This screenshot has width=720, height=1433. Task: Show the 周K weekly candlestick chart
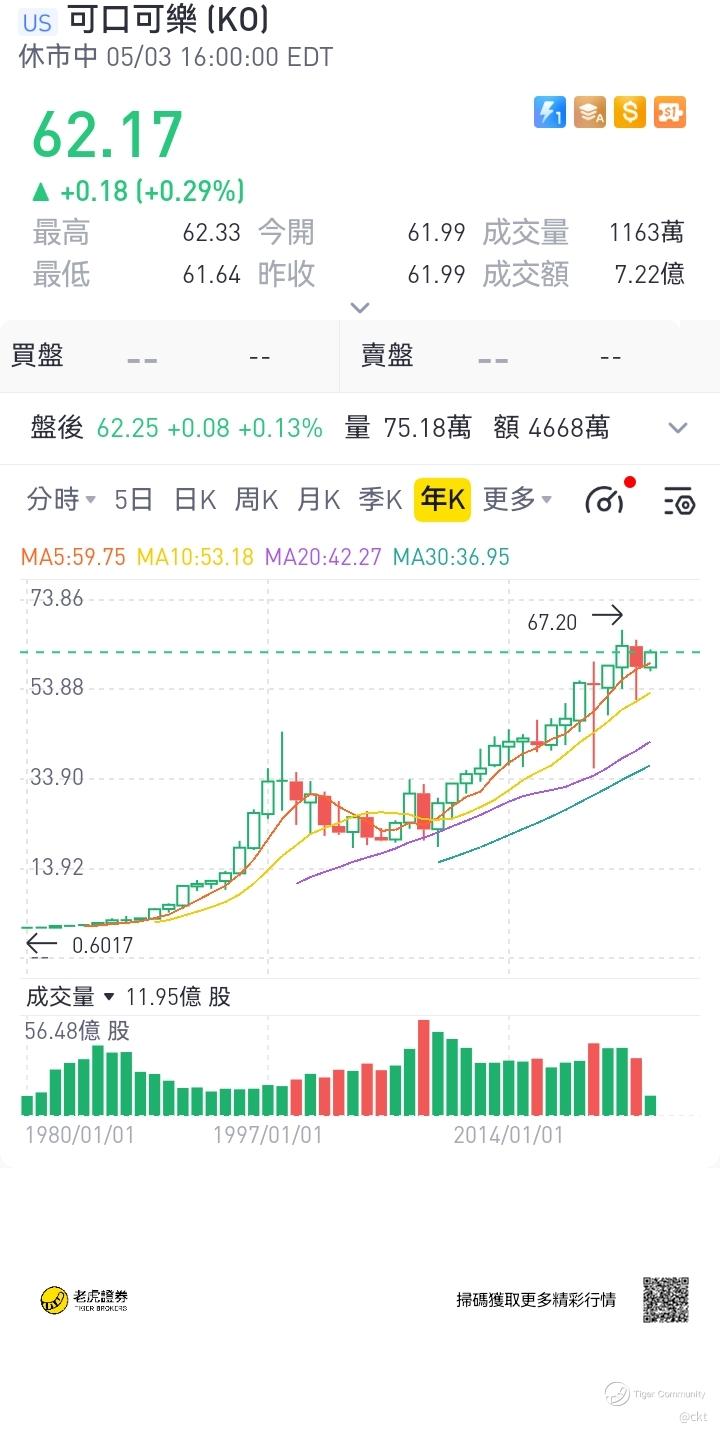tap(256, 499)
